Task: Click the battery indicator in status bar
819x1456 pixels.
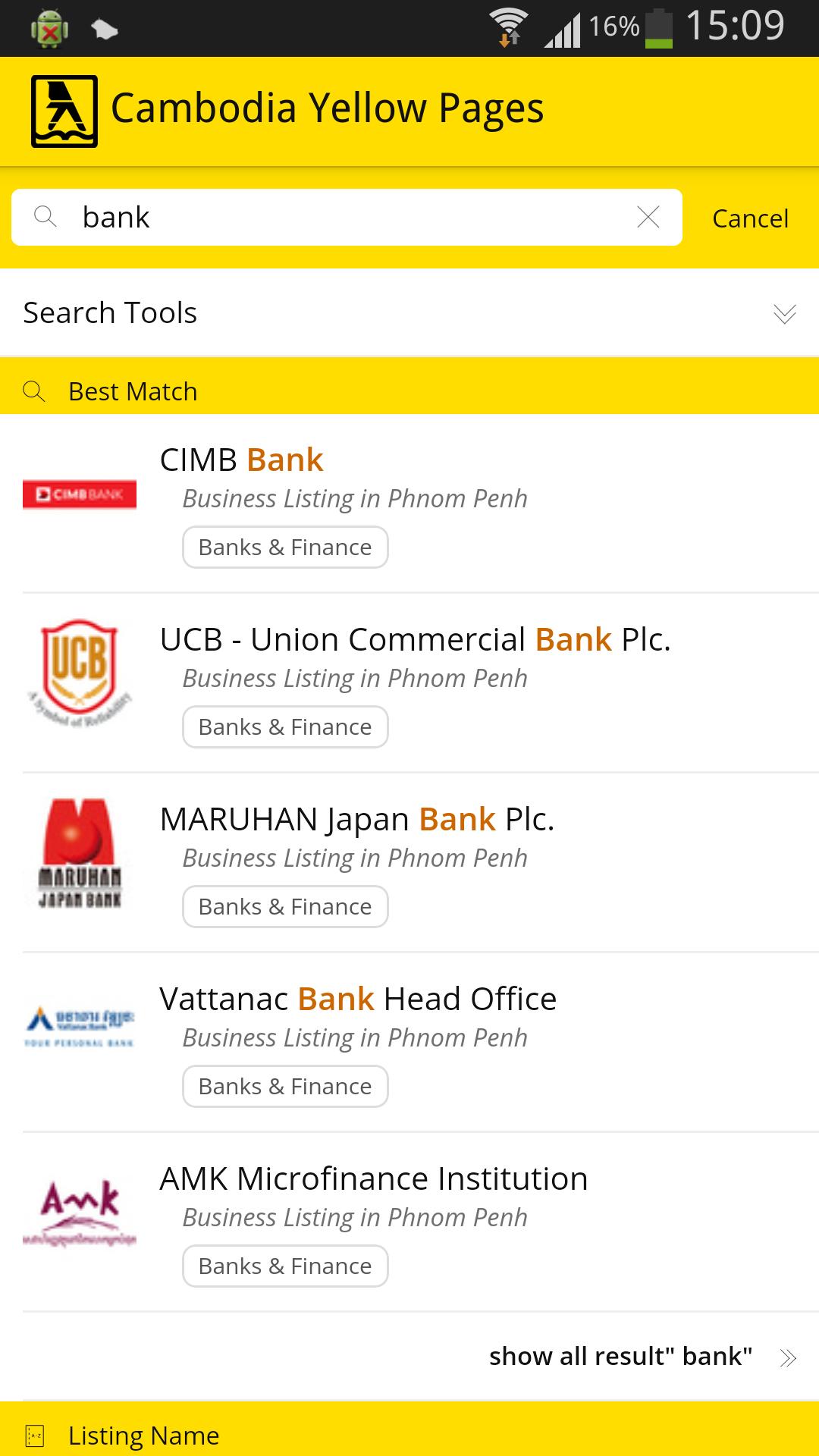Action: (x=659, y=25)
